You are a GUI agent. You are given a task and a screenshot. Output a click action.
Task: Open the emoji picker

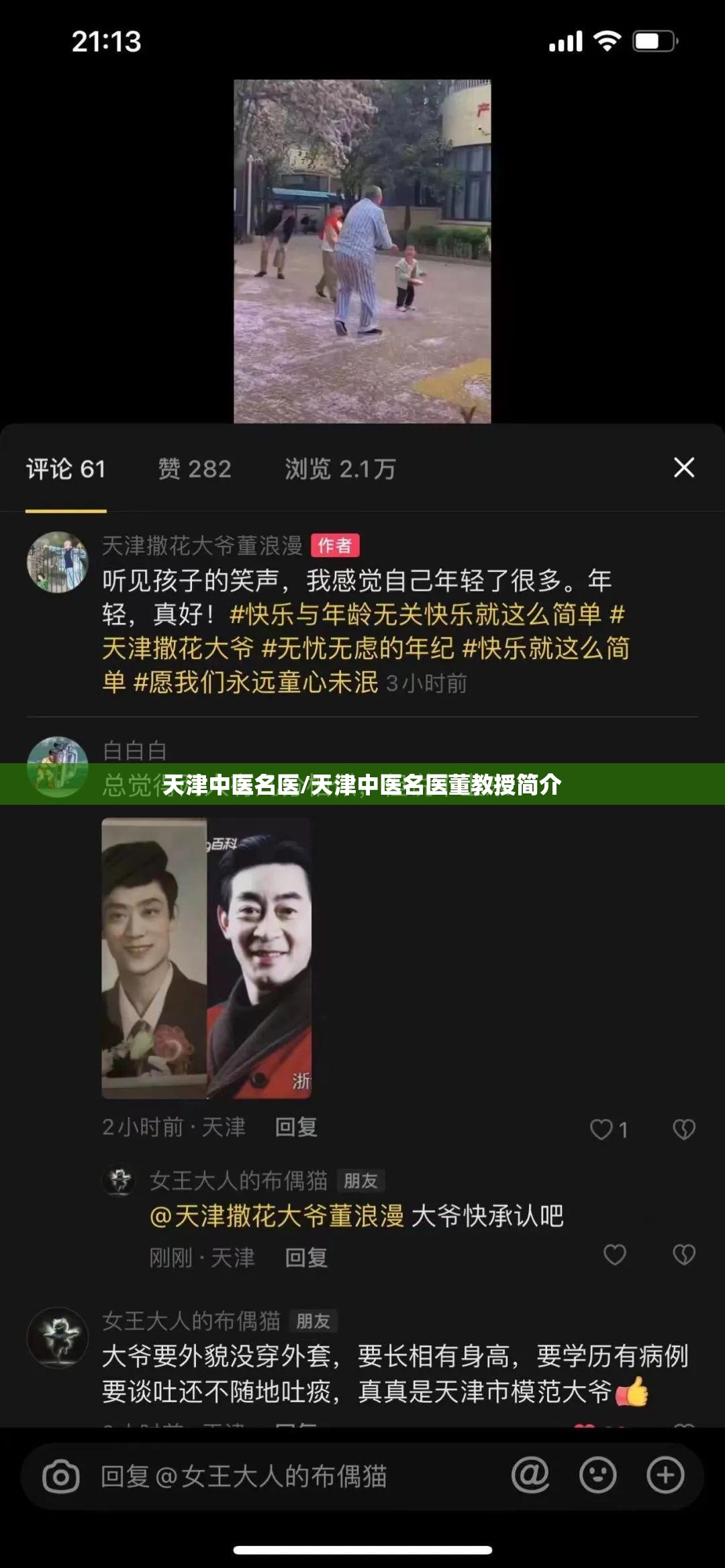(x=597, y=1475)
